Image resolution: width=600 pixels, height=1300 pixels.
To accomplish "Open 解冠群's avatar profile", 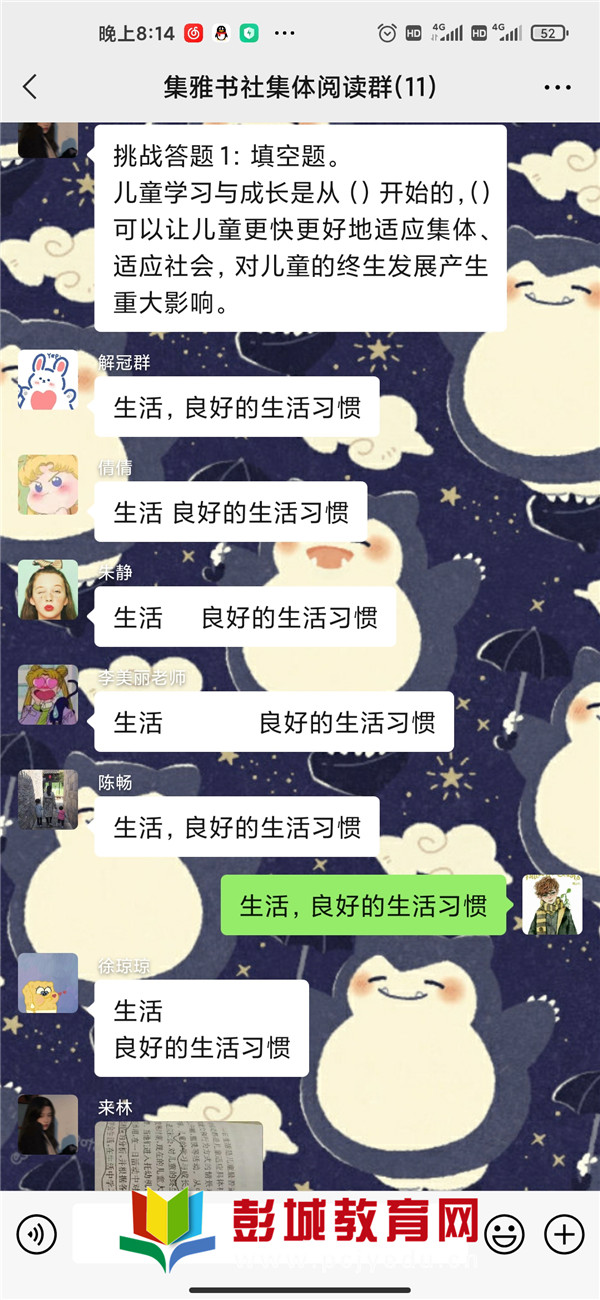I will (48, 380).
